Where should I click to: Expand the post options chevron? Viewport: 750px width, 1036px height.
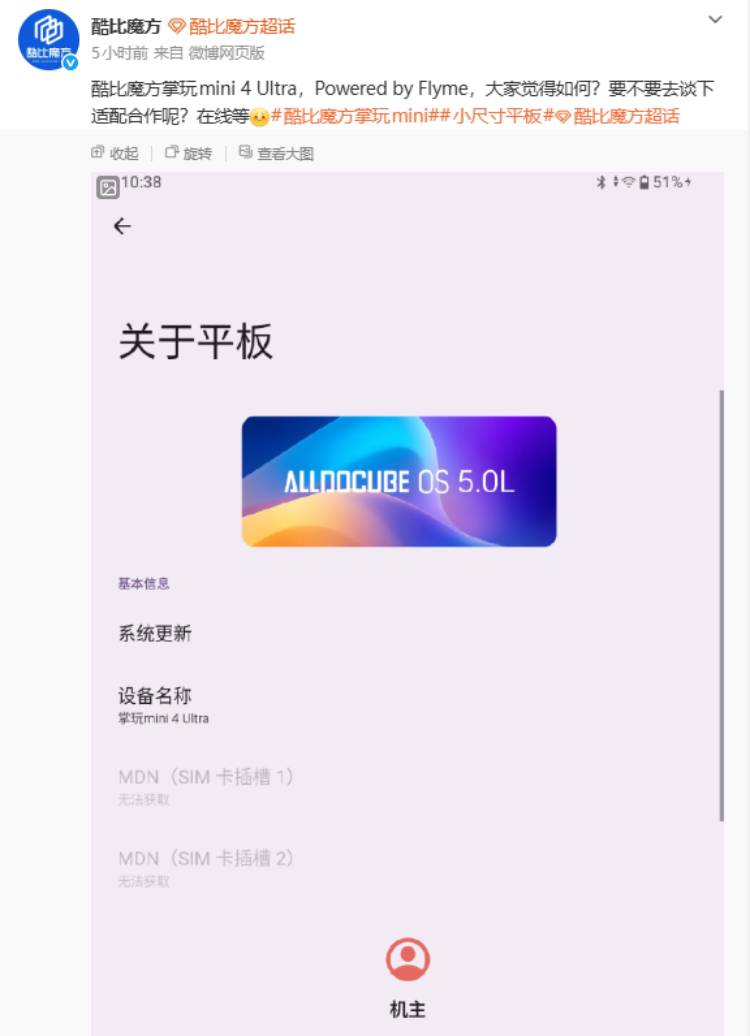pos(715,20)
